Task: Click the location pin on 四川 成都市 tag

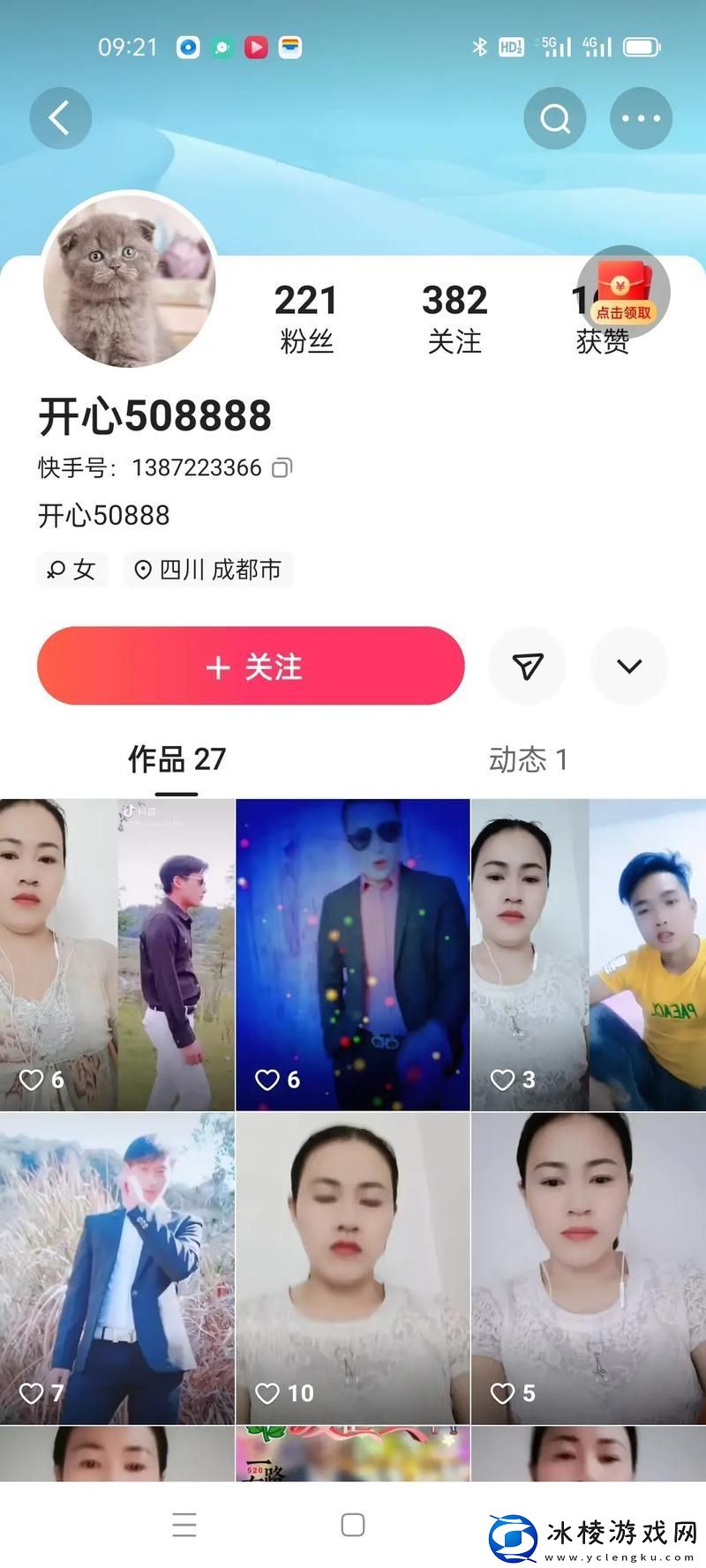Action: (143, 569)
